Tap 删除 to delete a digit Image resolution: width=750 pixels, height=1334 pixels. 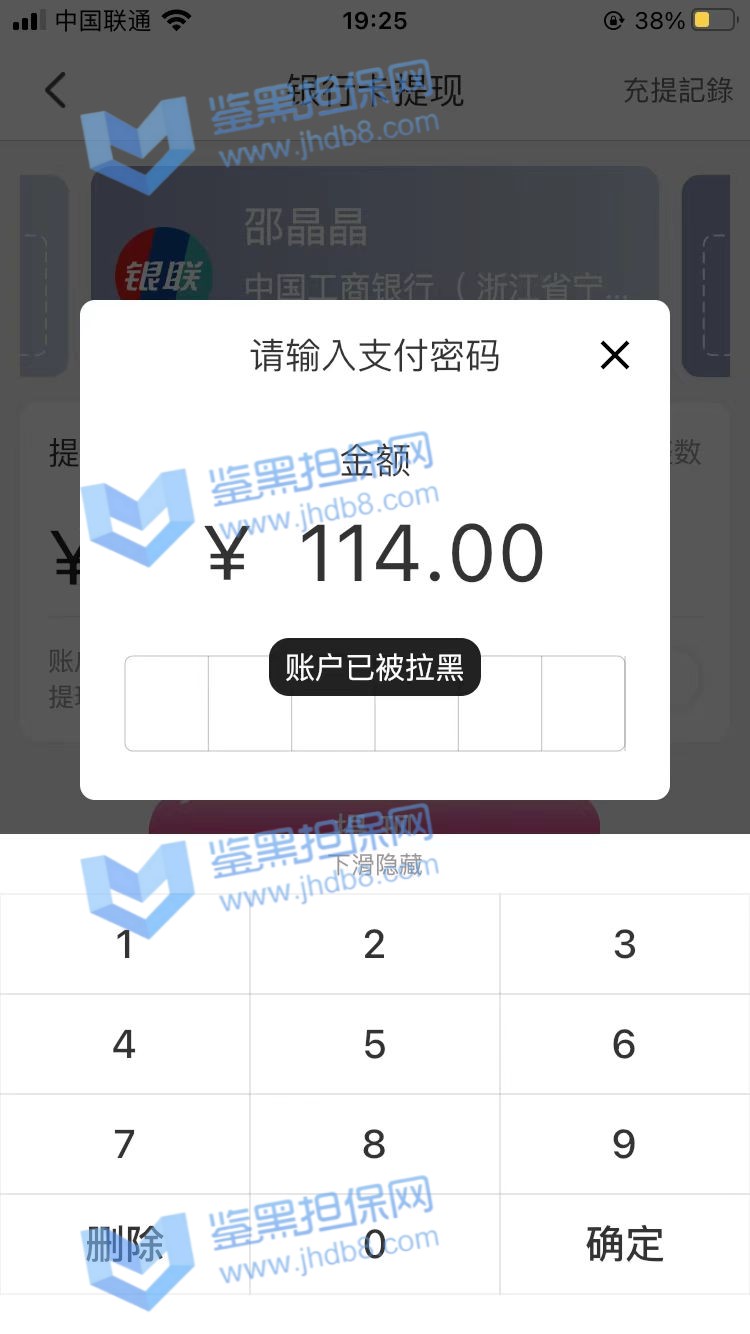125,1244
